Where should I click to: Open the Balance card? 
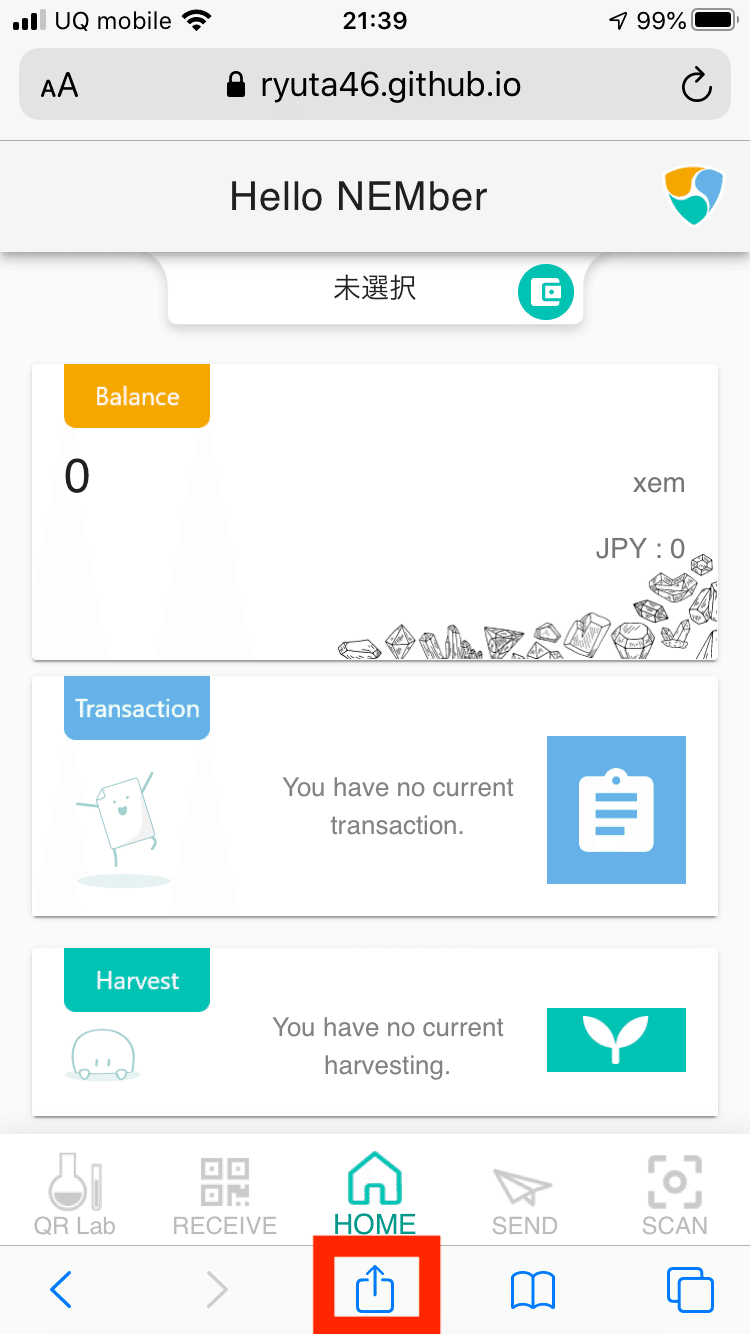coord(375,512)
